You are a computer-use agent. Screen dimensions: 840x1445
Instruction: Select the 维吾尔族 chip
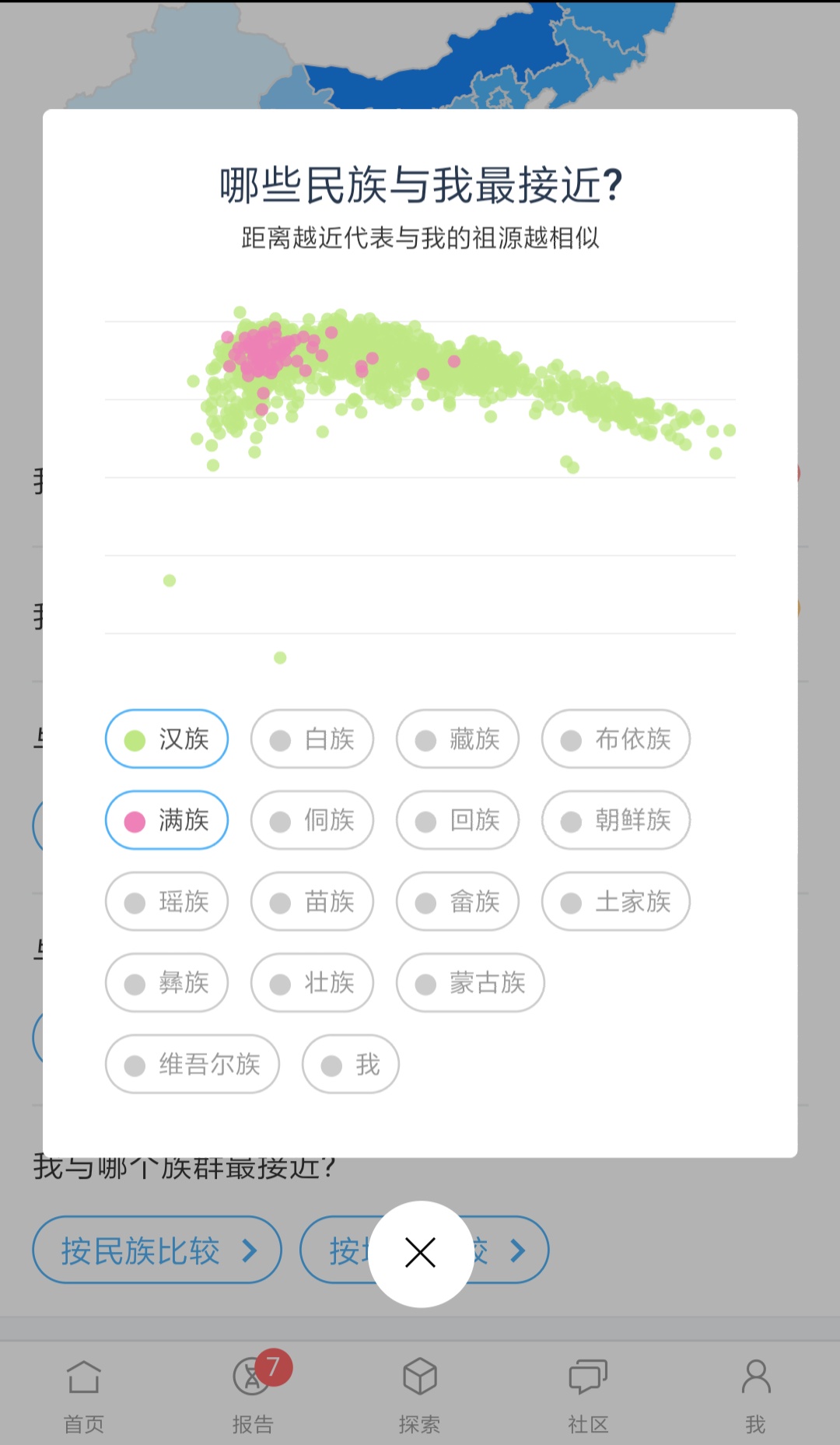tap(192, 1064)
